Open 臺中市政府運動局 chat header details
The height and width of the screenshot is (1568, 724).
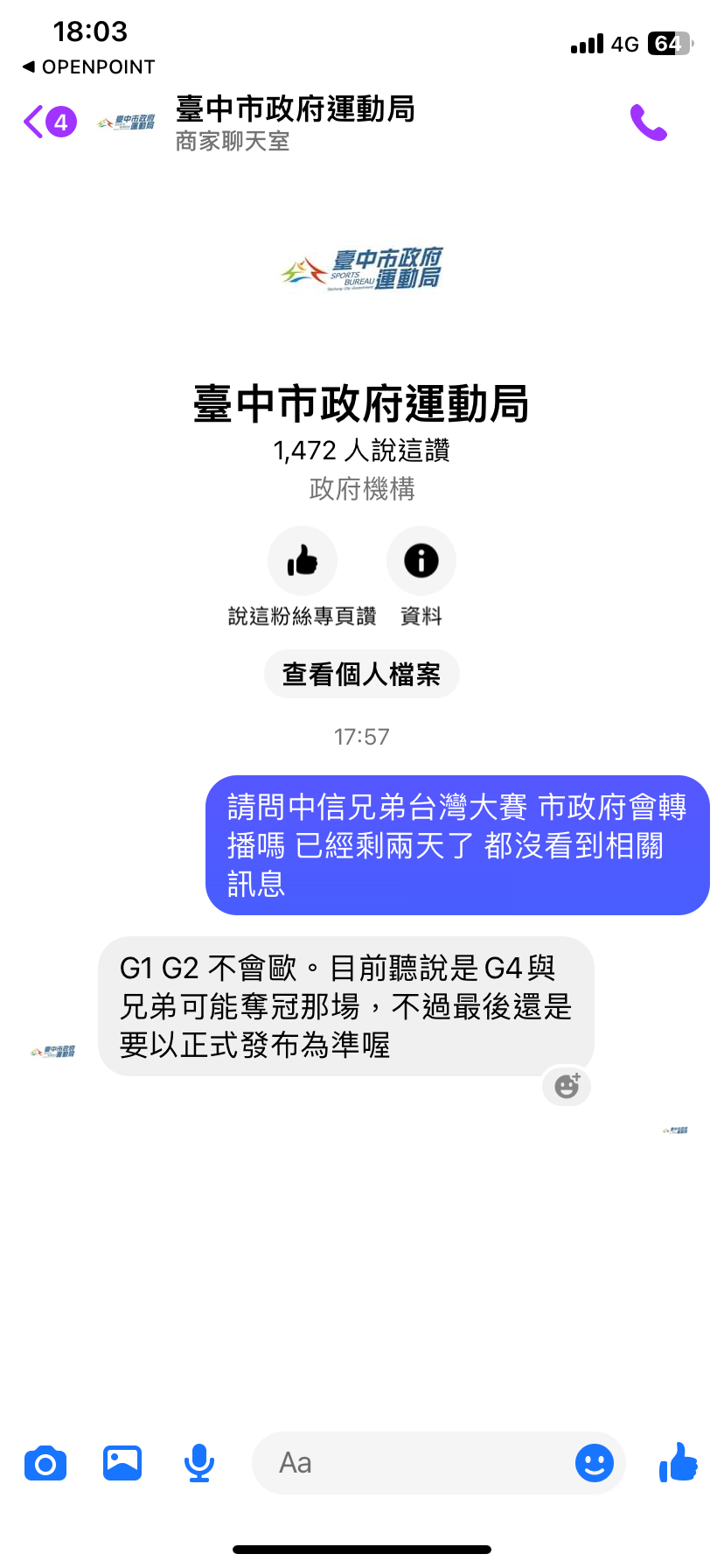click(295, 122)
